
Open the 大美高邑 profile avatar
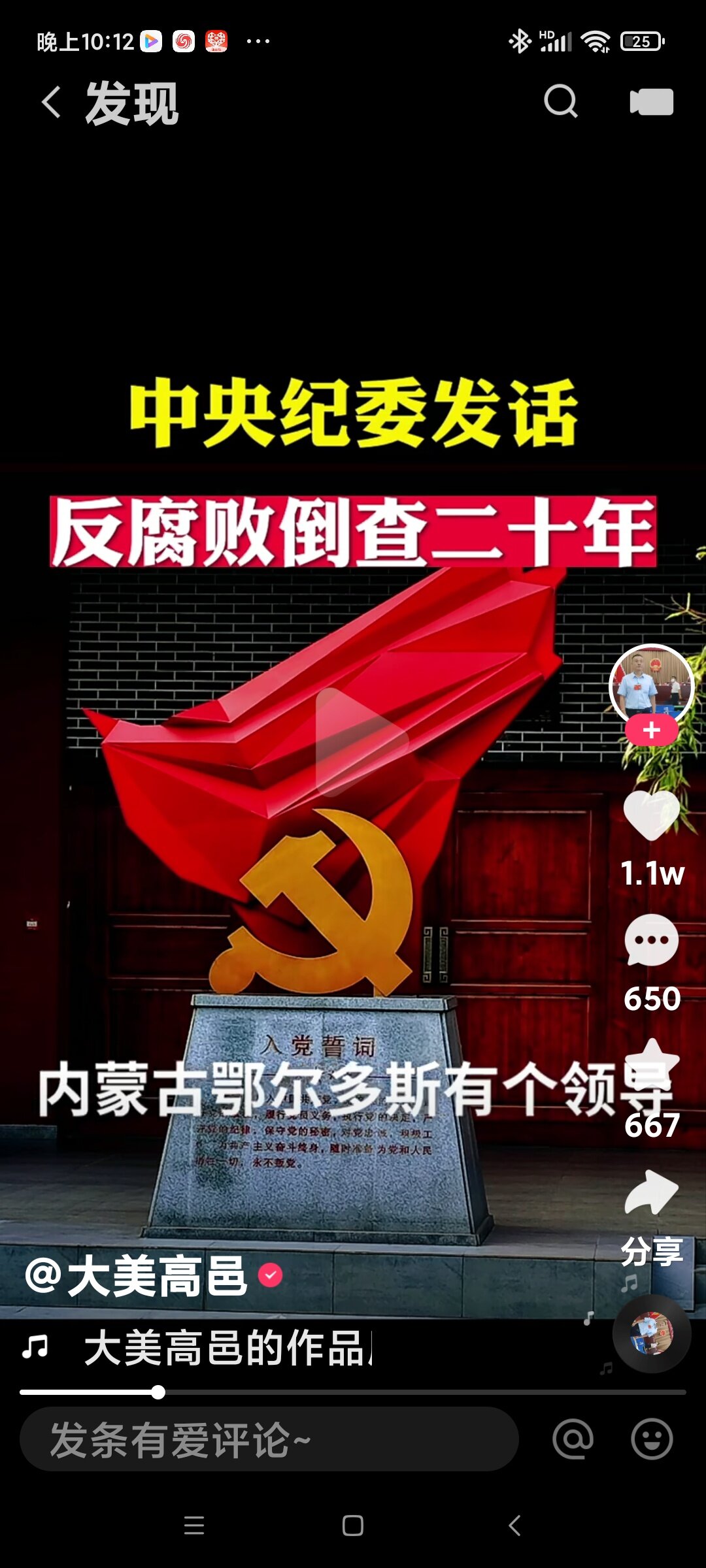[651, 685]
